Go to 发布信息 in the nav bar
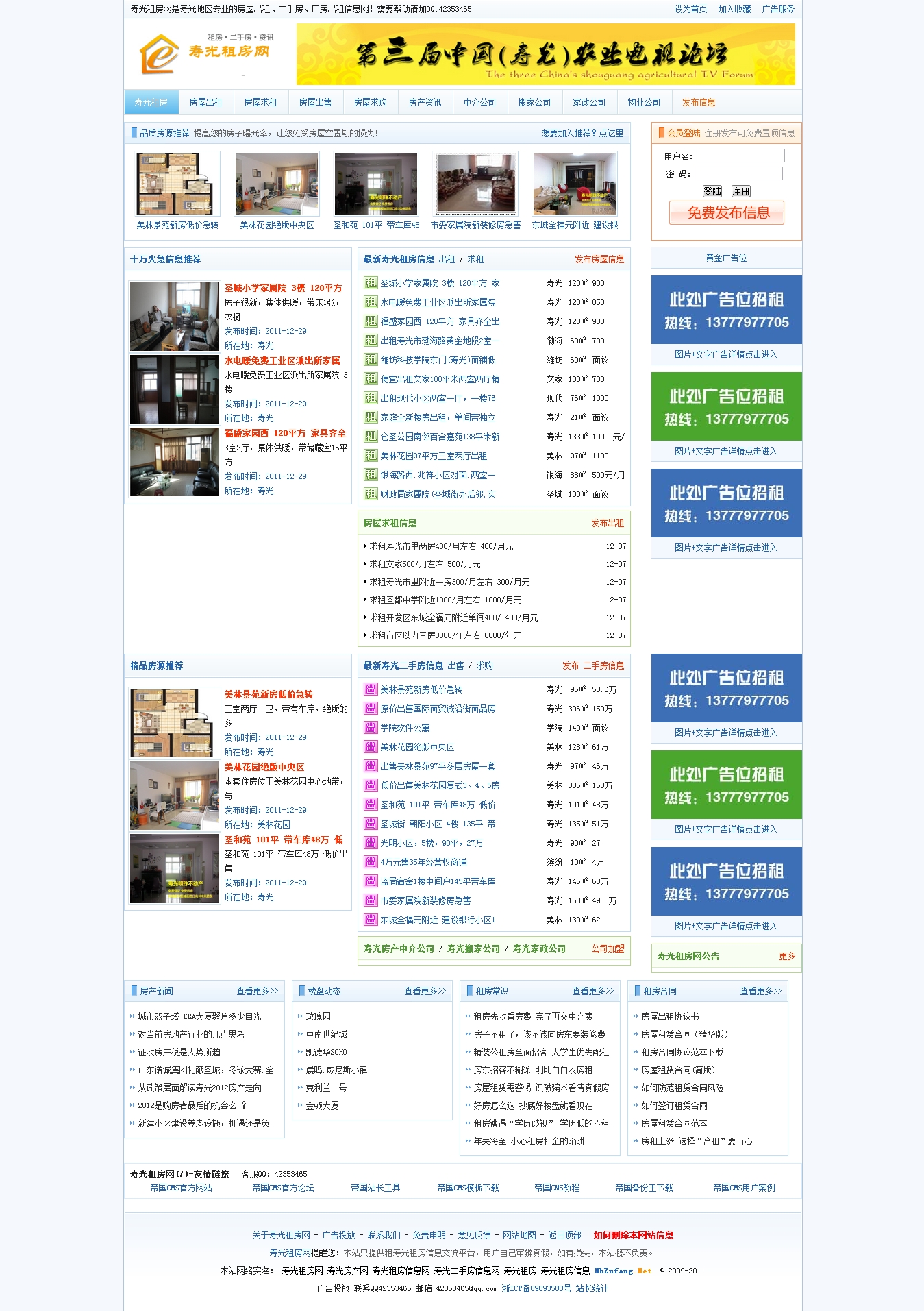This screenshot has width=924, height=1311. click(698, 102)
